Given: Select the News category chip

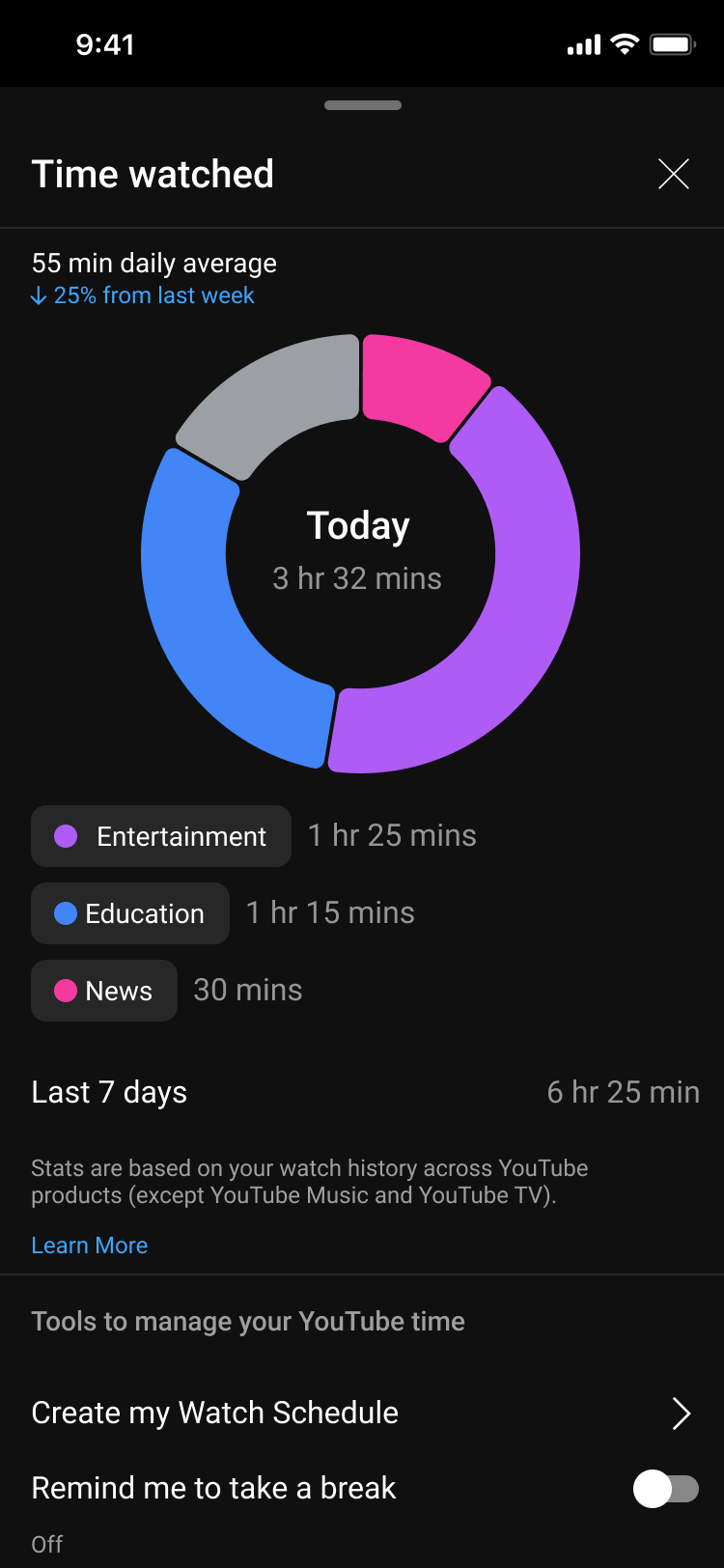Looking at the screenshot, I should coord(103,990).
